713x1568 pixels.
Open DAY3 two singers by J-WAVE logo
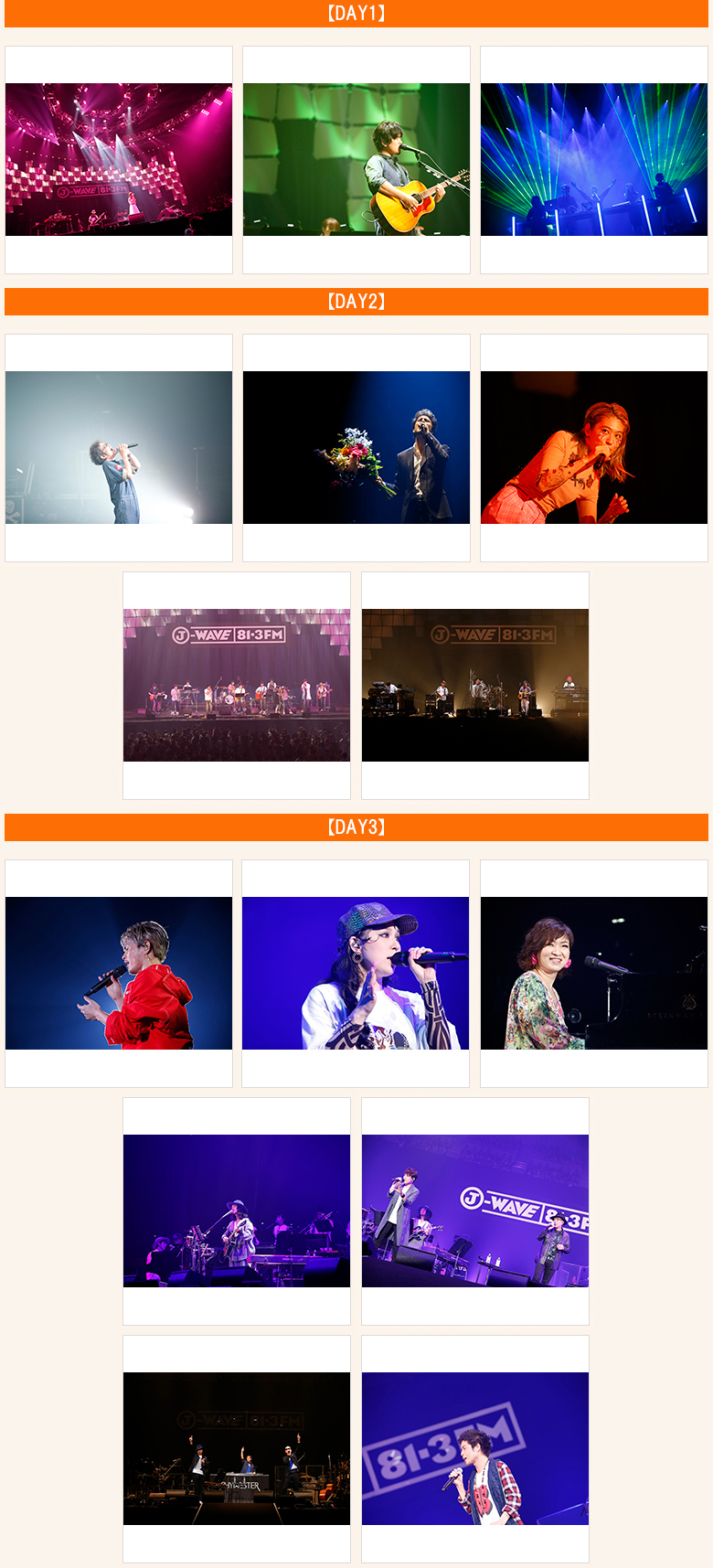(x=475, y=1211)
